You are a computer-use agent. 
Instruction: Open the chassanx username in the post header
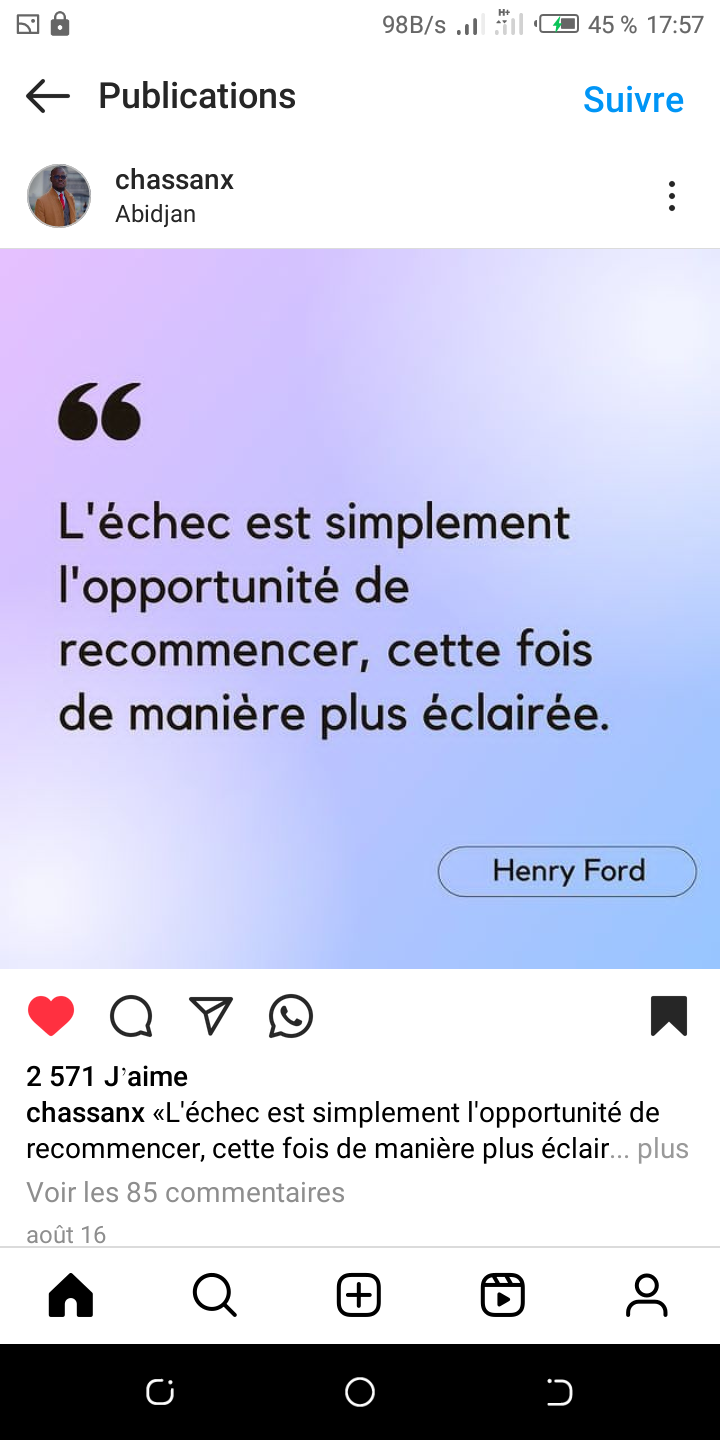point(174,180)
